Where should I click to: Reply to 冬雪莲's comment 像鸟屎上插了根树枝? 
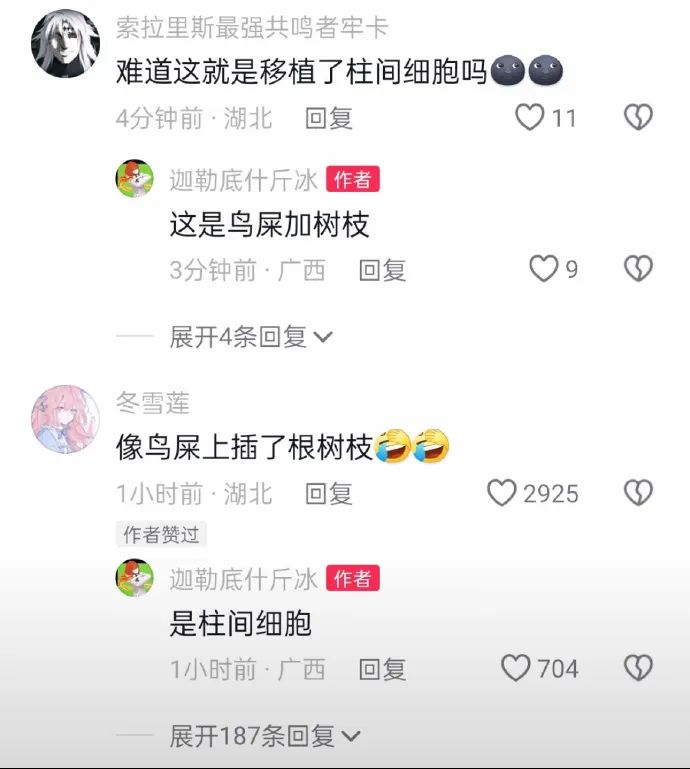coord(329,493)
